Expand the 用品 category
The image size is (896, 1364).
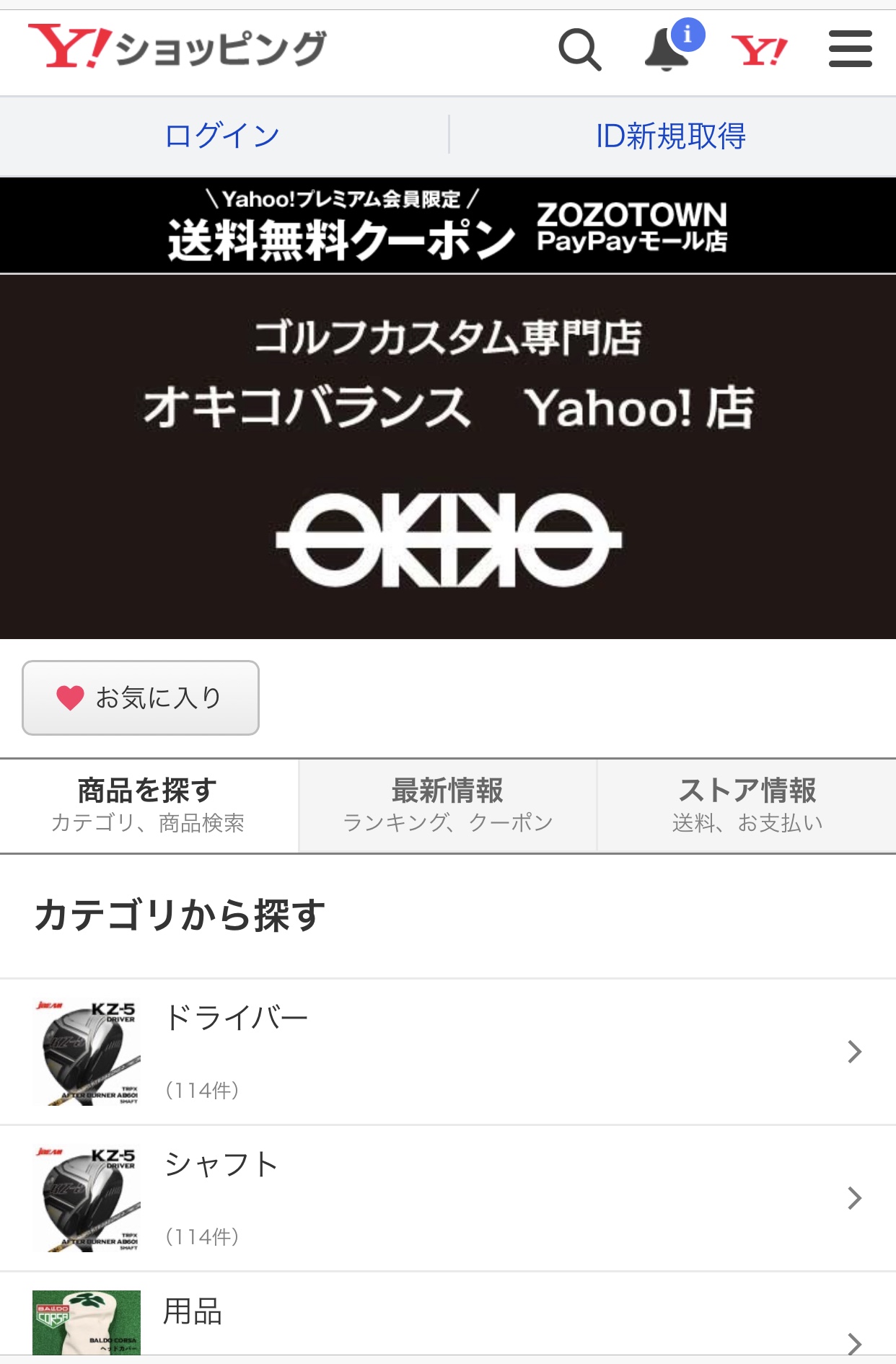point(447,1327)
